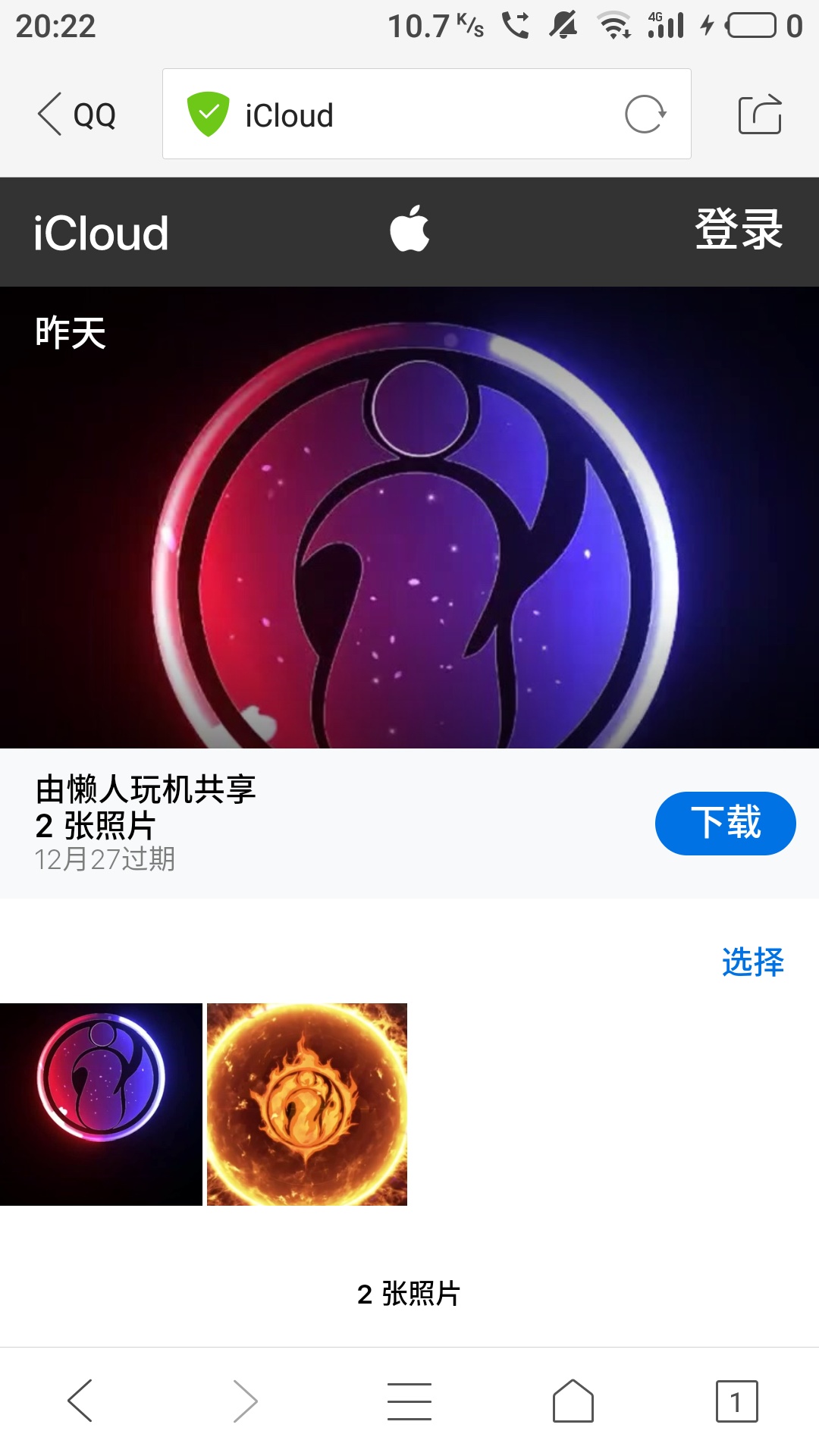Screen dimensions: 819x1456
Task: Tap the green security shield in the address bar
Action: tap(210, 114)
